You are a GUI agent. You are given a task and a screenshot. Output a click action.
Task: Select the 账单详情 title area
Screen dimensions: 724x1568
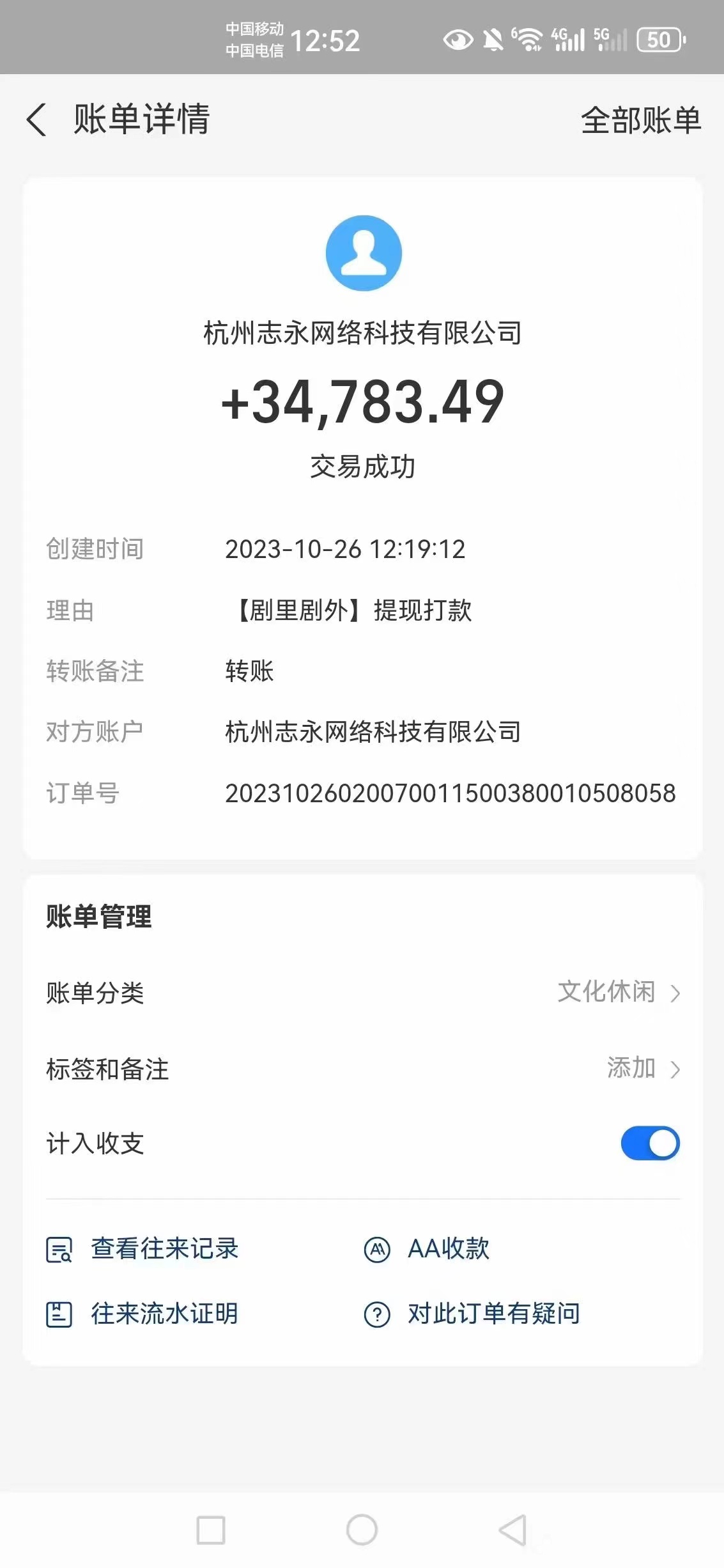click(141, 121)
